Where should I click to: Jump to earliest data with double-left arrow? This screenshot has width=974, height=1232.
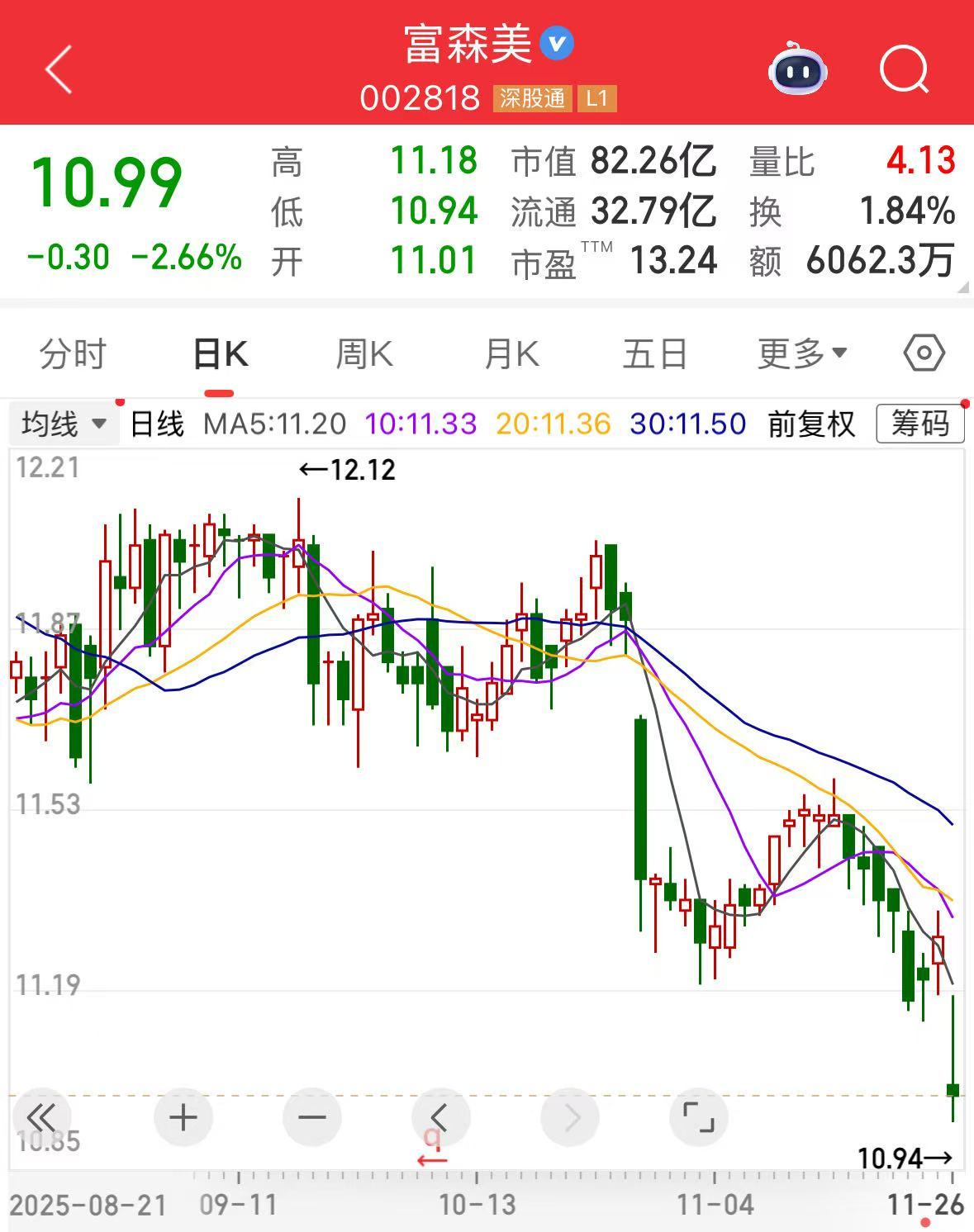click(41, 1118)
